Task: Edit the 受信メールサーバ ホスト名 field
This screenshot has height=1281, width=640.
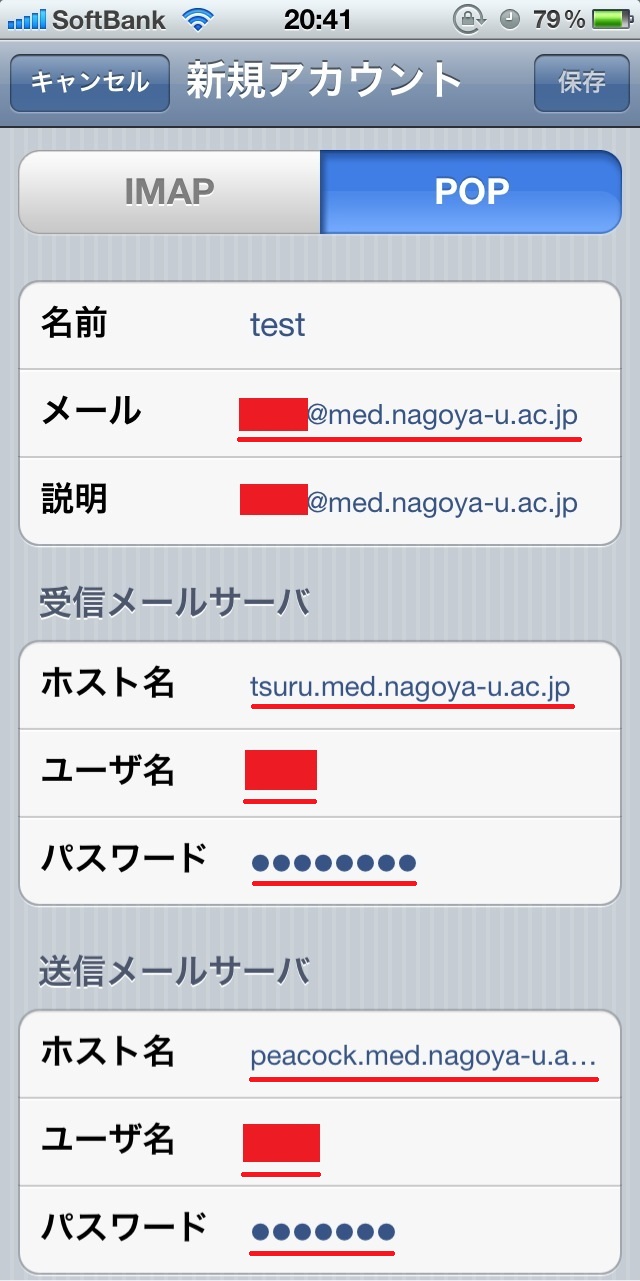Action: (320, 685)
